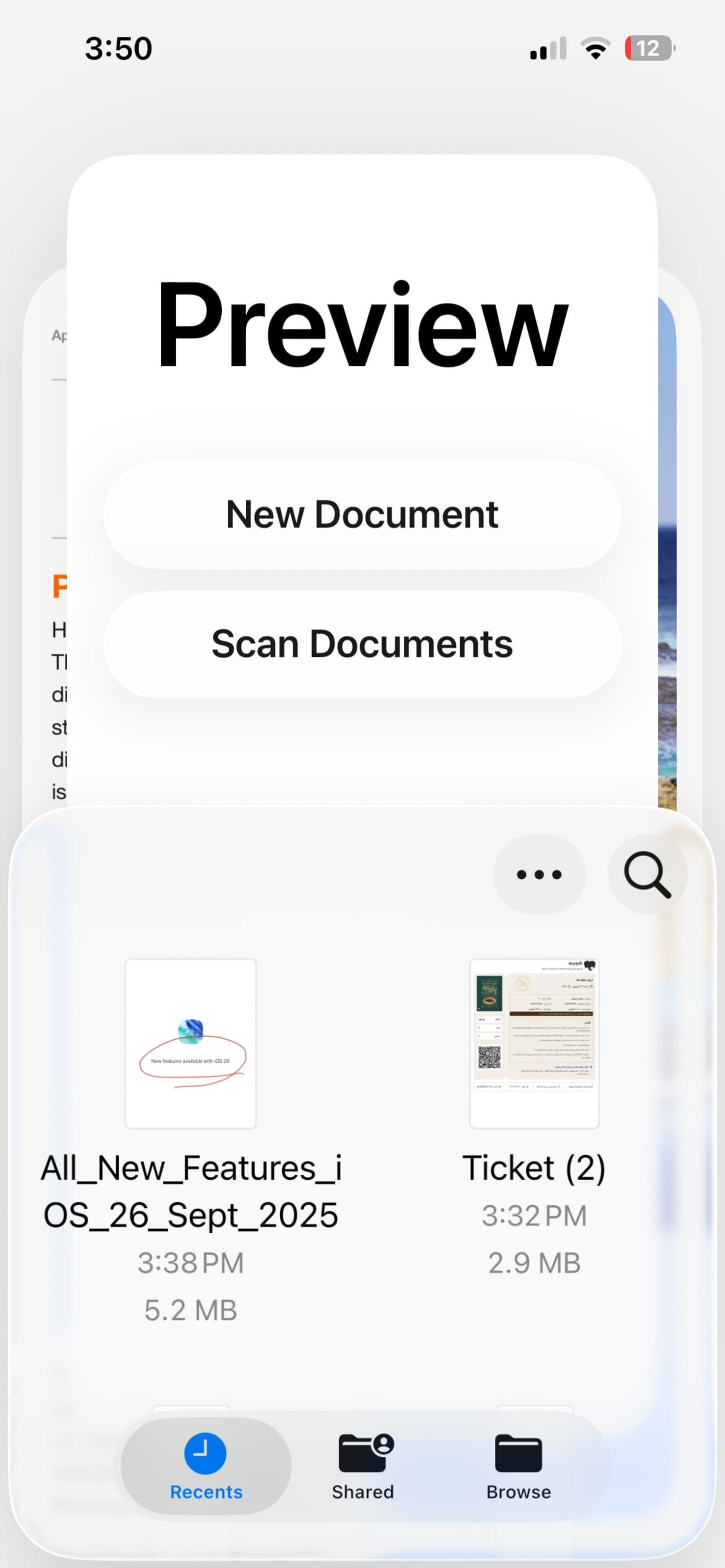Tap the search magnifier icon
Viewport: 725px width, 1568px height.
[x=647, y=874]
